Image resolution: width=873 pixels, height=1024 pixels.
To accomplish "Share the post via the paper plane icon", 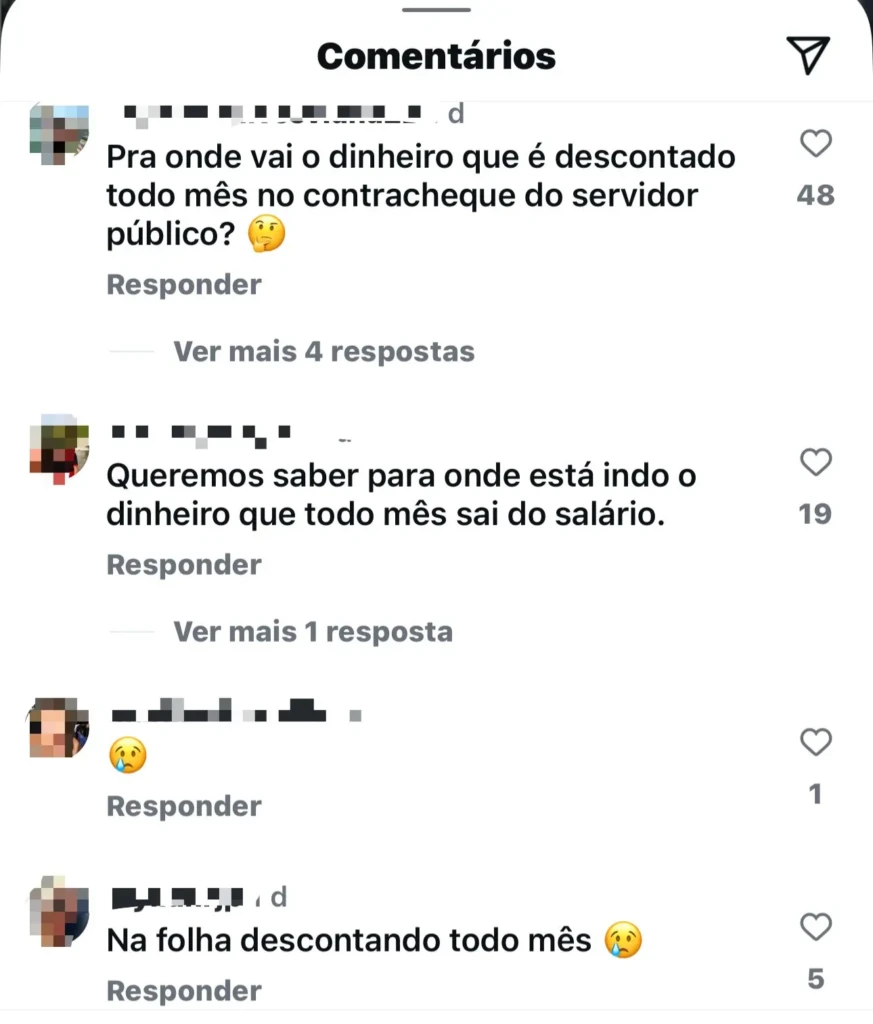I will pos(809,55).
